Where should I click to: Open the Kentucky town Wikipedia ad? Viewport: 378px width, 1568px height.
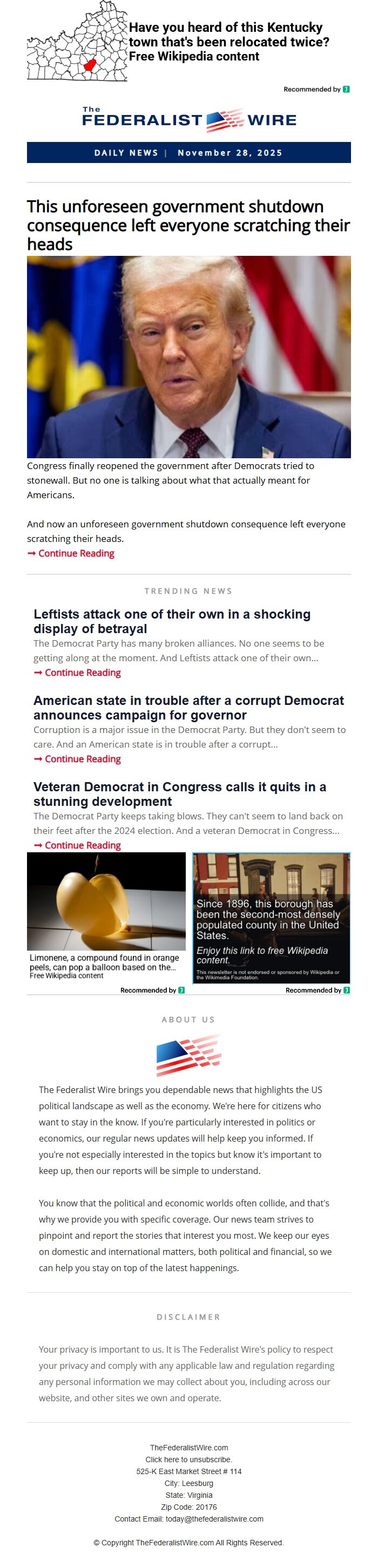228,42
